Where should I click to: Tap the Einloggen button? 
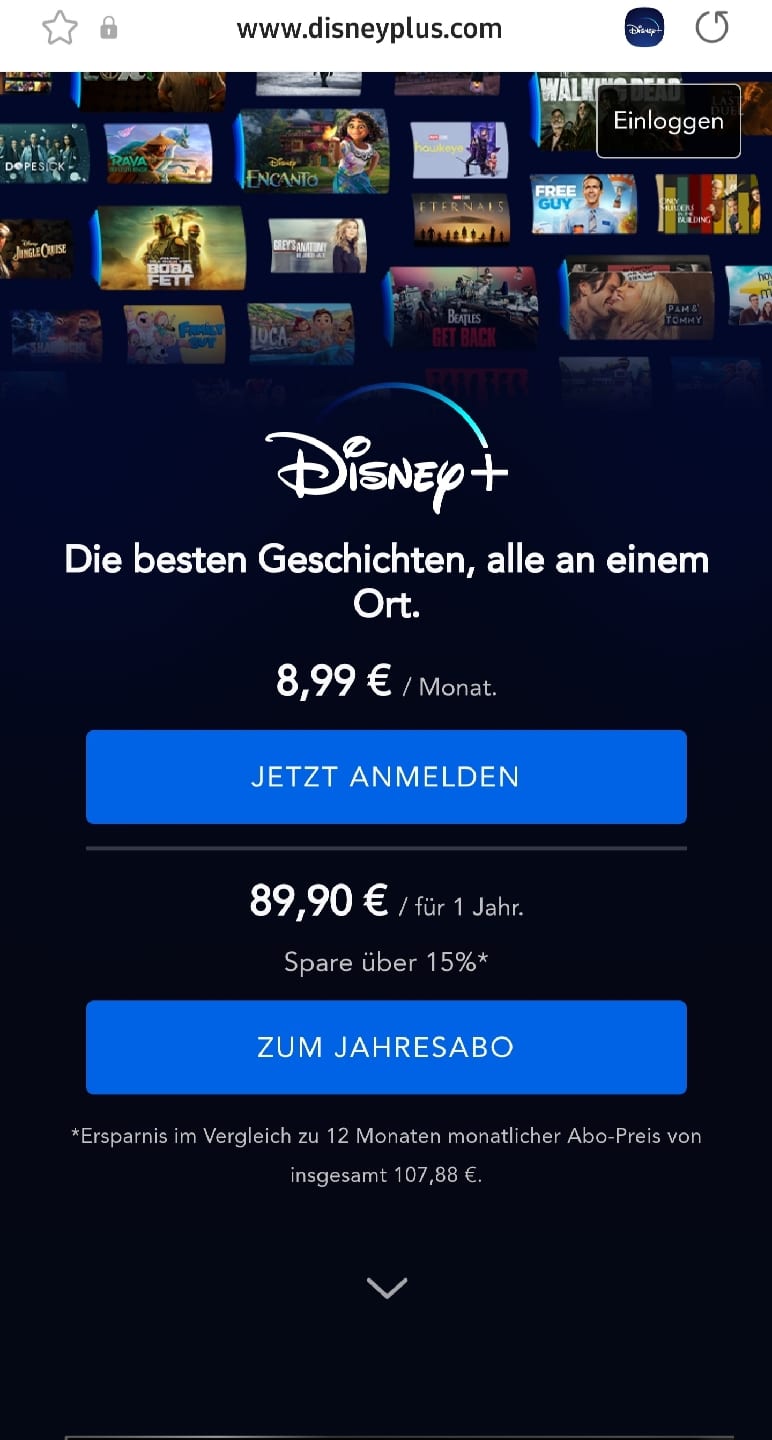668,121
